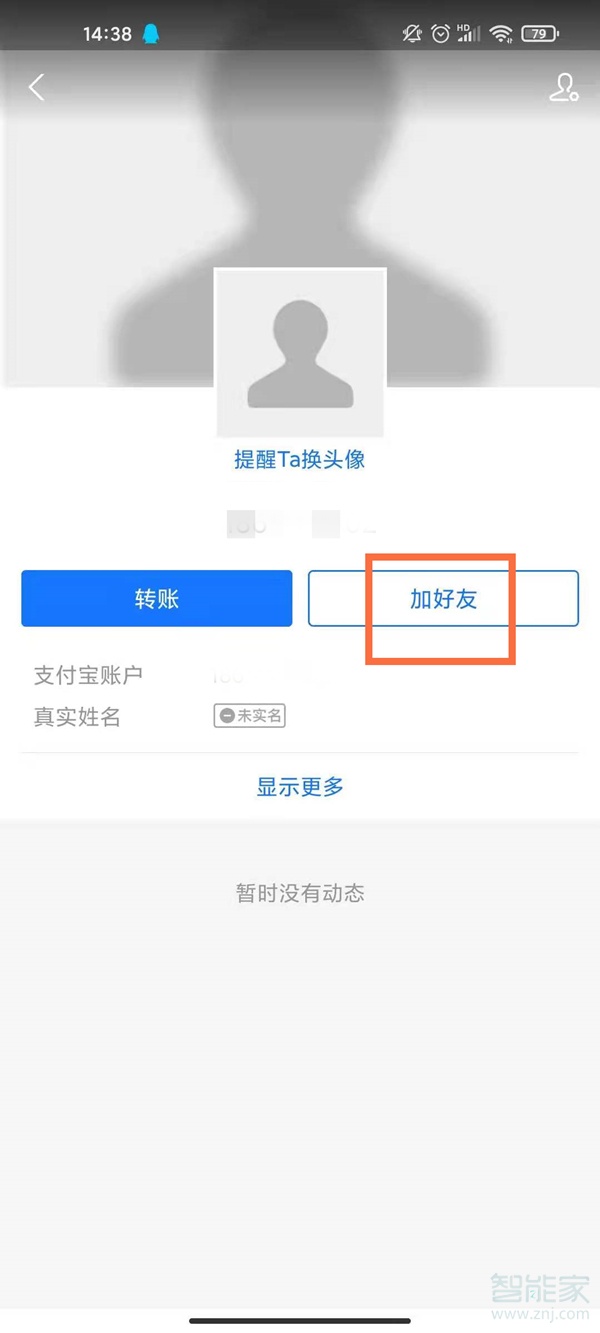Tap 加好友 to add friend
Image resolution: width=600 pixels, height=1333 pixels.
tap(443, 598)
